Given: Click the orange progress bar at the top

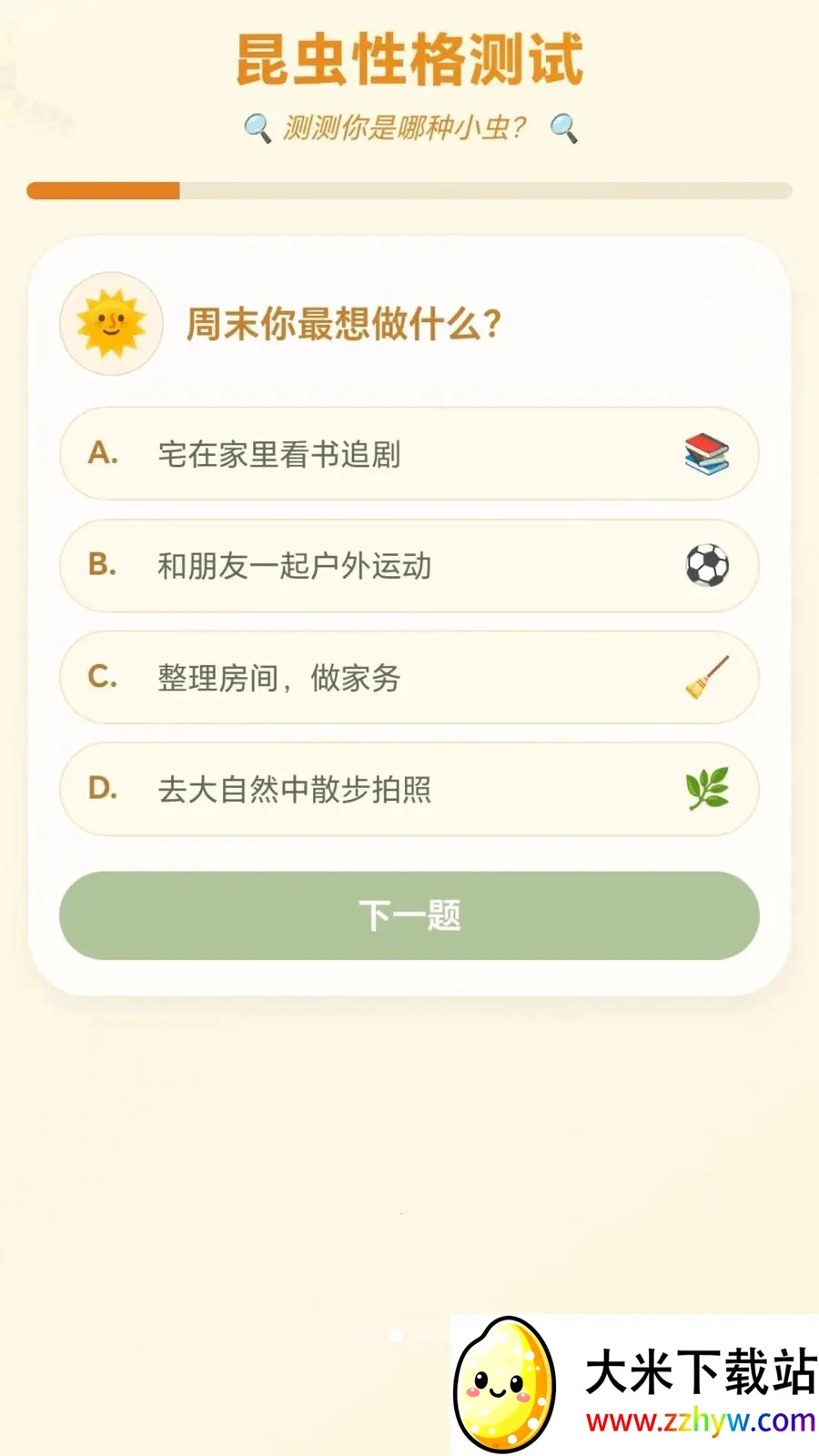Looking at the screenshot, I should pyautogui.click(x=103, y=192).
